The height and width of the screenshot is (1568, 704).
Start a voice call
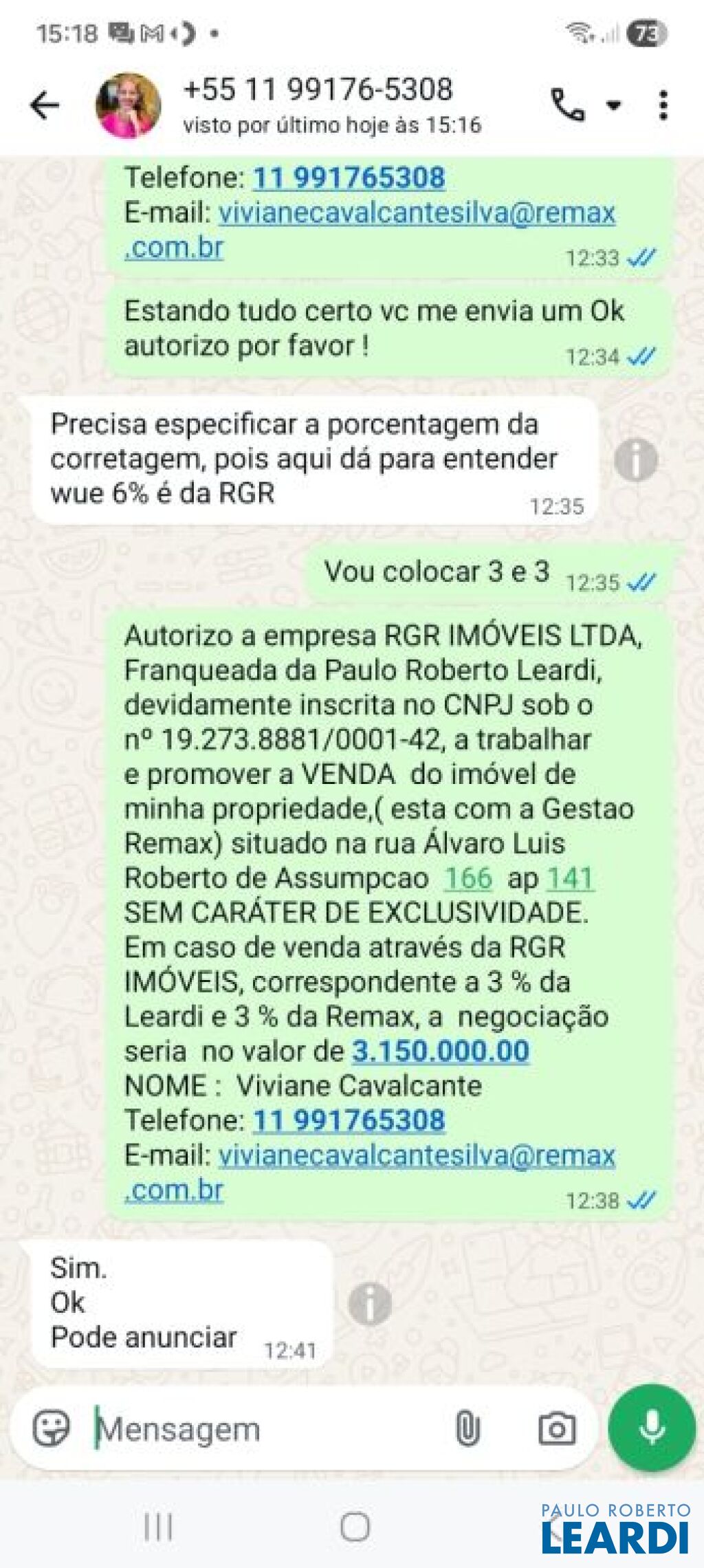[568, 105]
